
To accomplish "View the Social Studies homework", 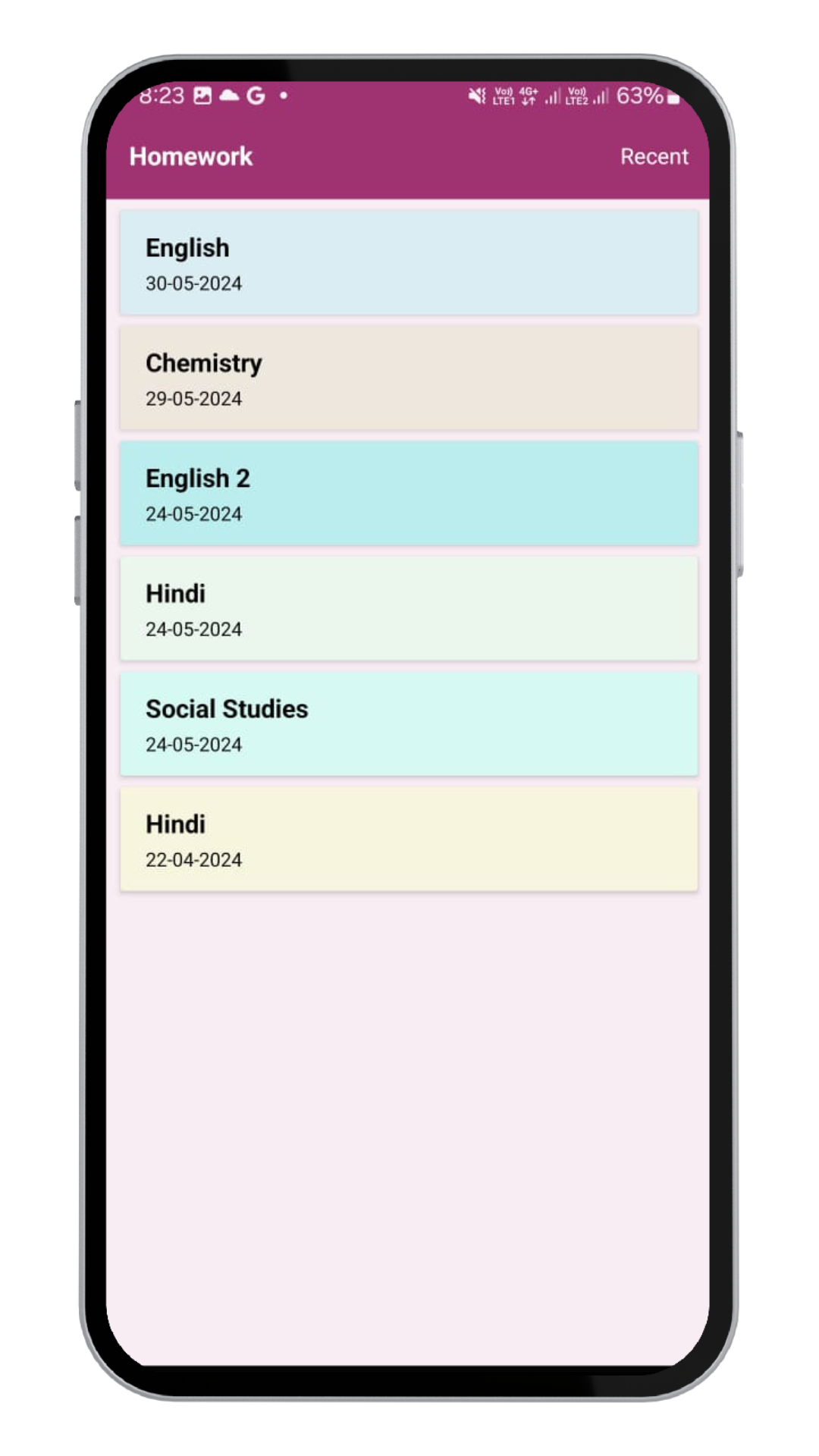I will pos(409,724).
